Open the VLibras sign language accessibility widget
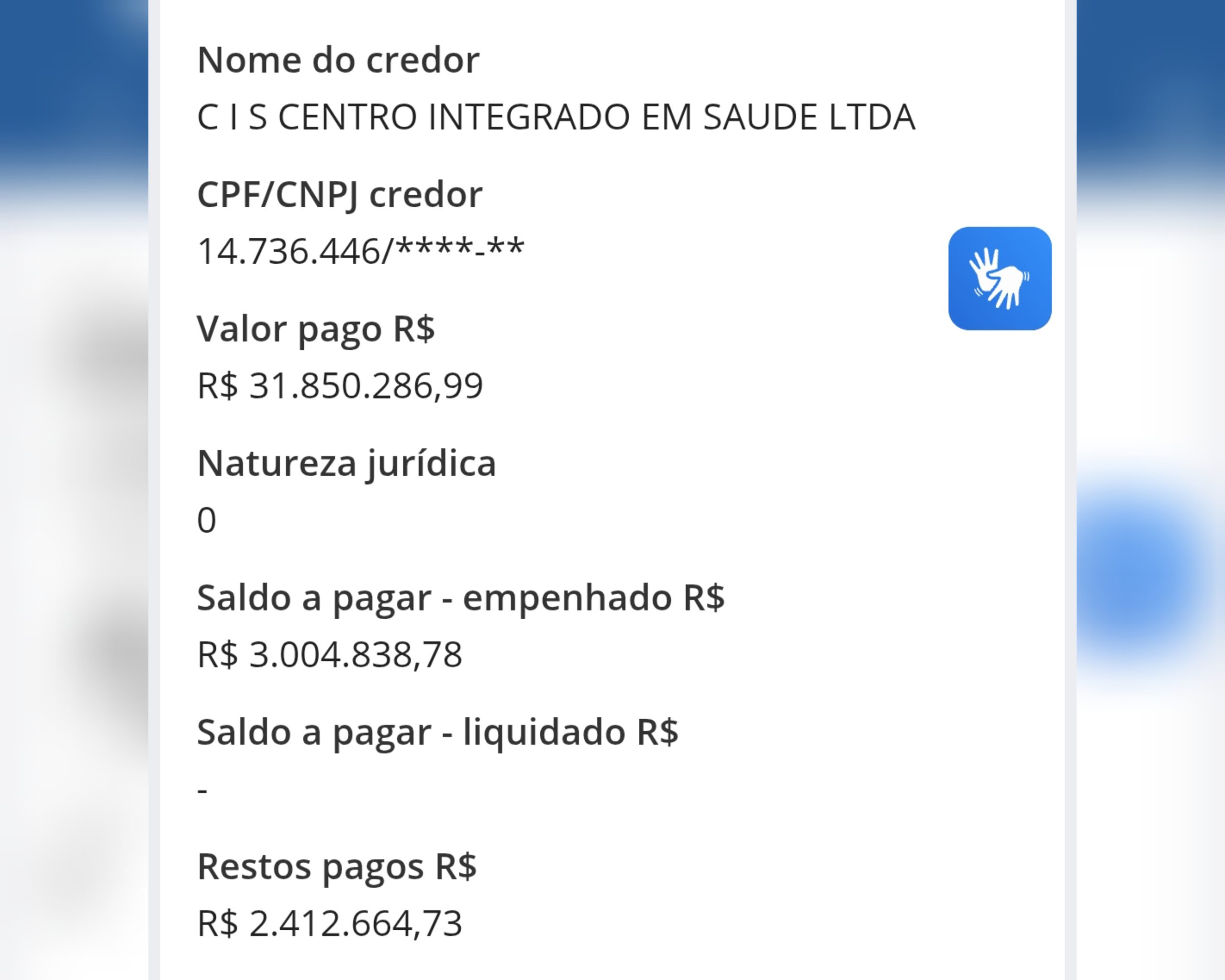Image resolution: width=1225 pixels, height=980 pixels. (x=1000, y=278)
